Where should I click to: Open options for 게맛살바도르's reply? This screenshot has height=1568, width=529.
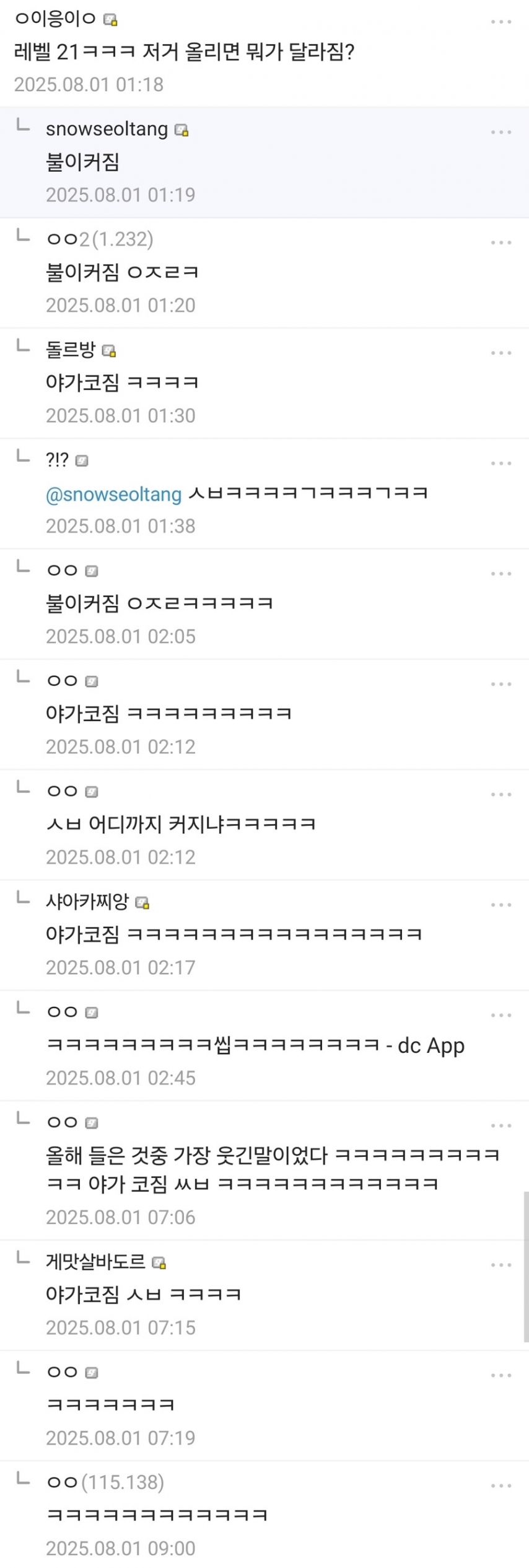[x=501, y=1265]
